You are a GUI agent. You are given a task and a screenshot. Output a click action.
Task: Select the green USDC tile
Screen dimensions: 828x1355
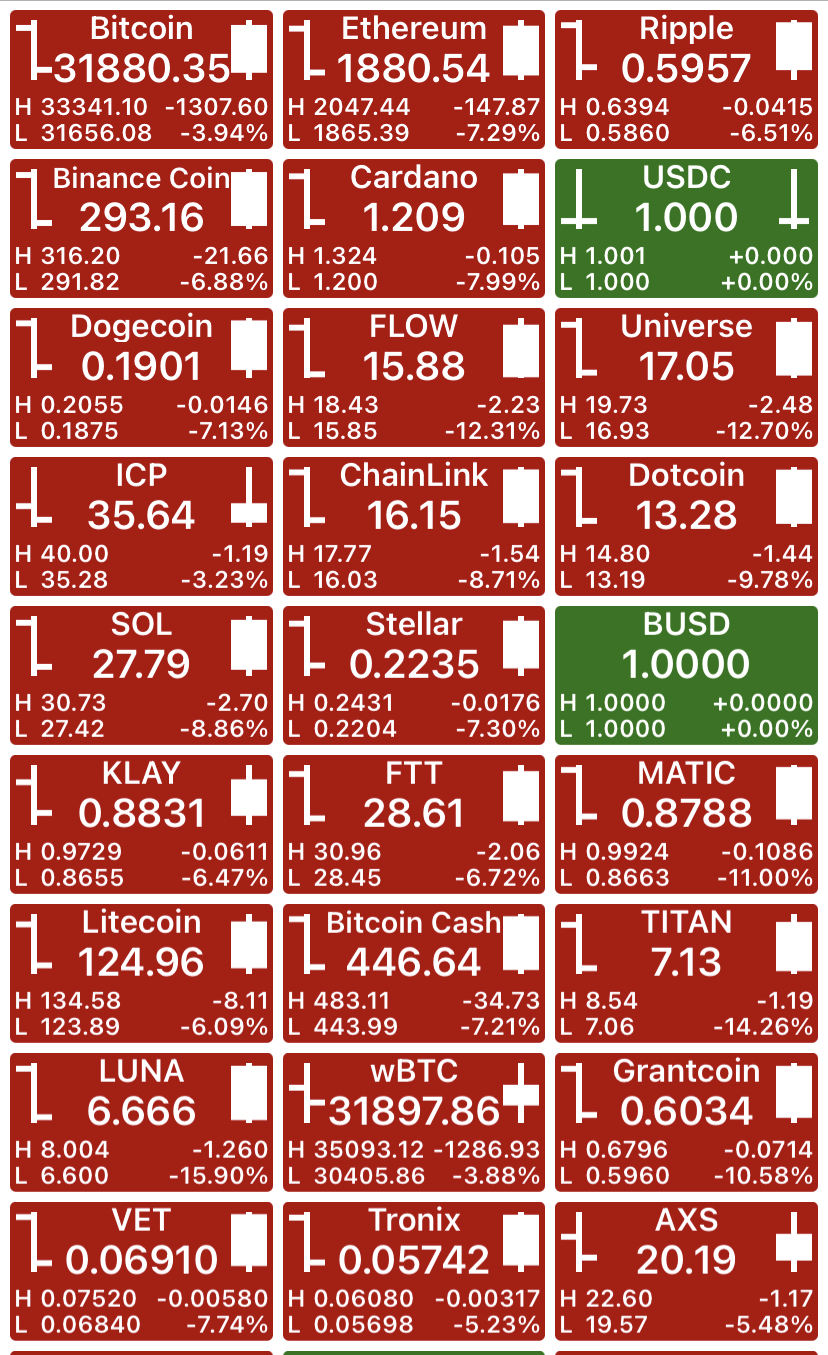click(686, 229)
